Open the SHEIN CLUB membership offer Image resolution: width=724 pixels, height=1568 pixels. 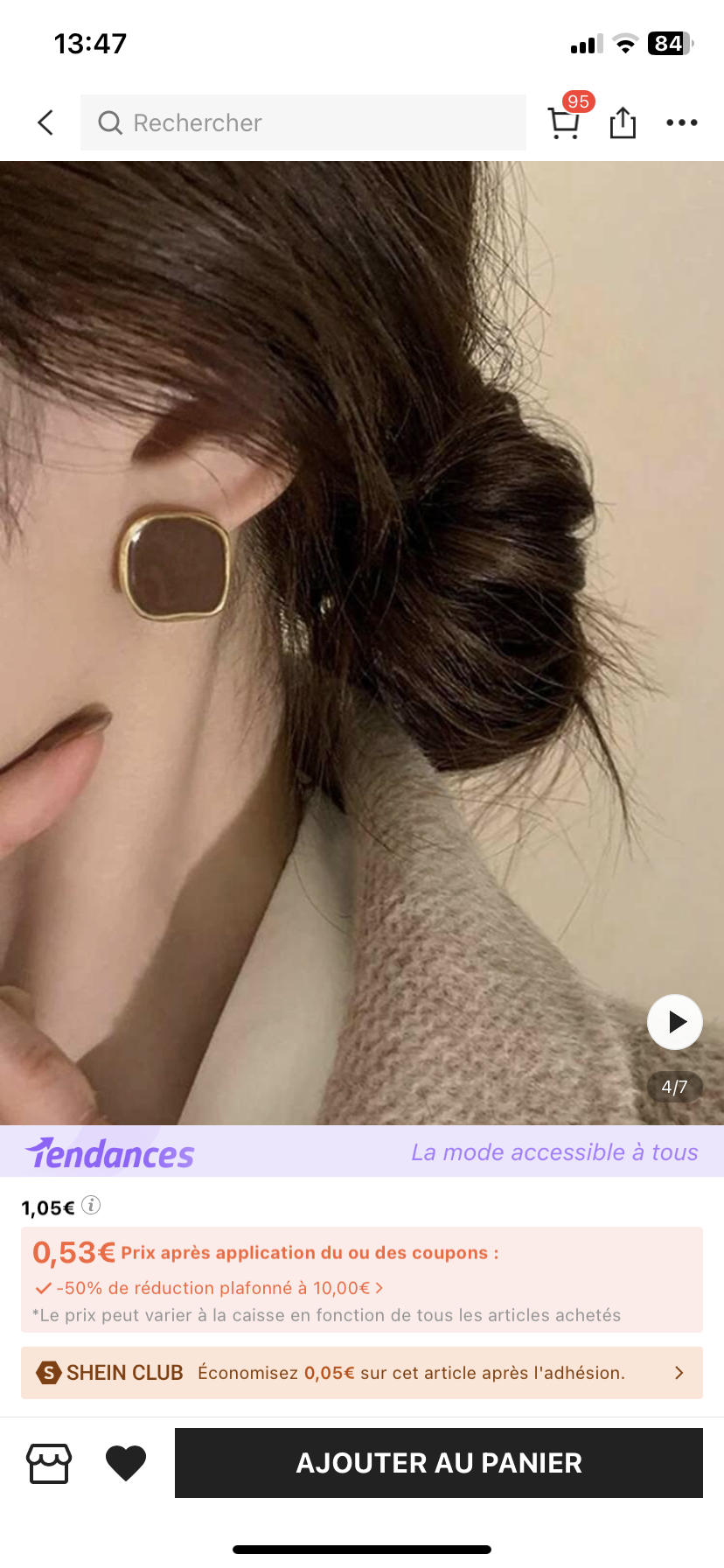(x=362, y=1373)
